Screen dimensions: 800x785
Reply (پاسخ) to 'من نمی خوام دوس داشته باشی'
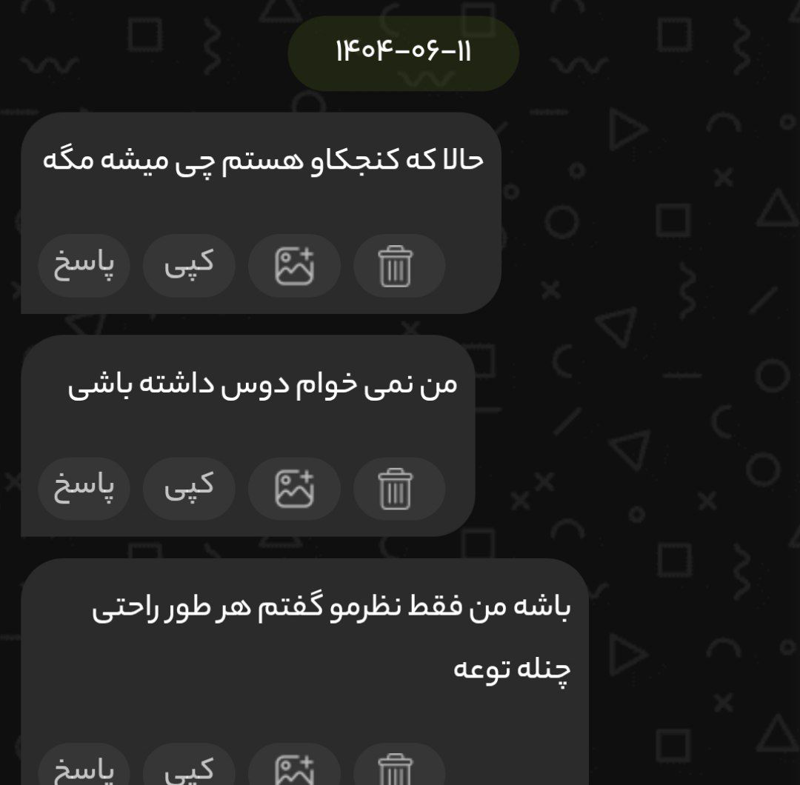tap(84, 488)
